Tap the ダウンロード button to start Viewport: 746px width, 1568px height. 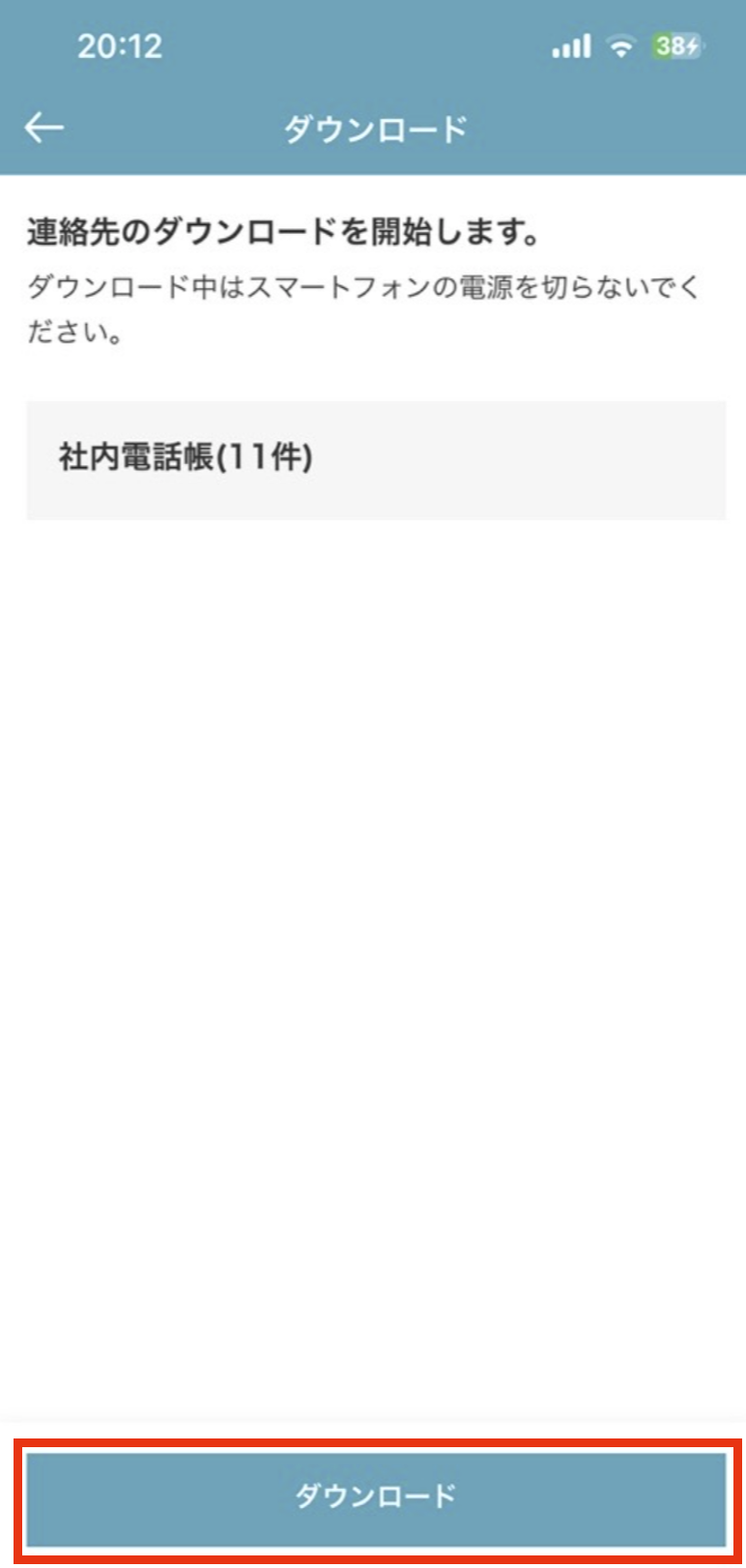pos(376,1495)
